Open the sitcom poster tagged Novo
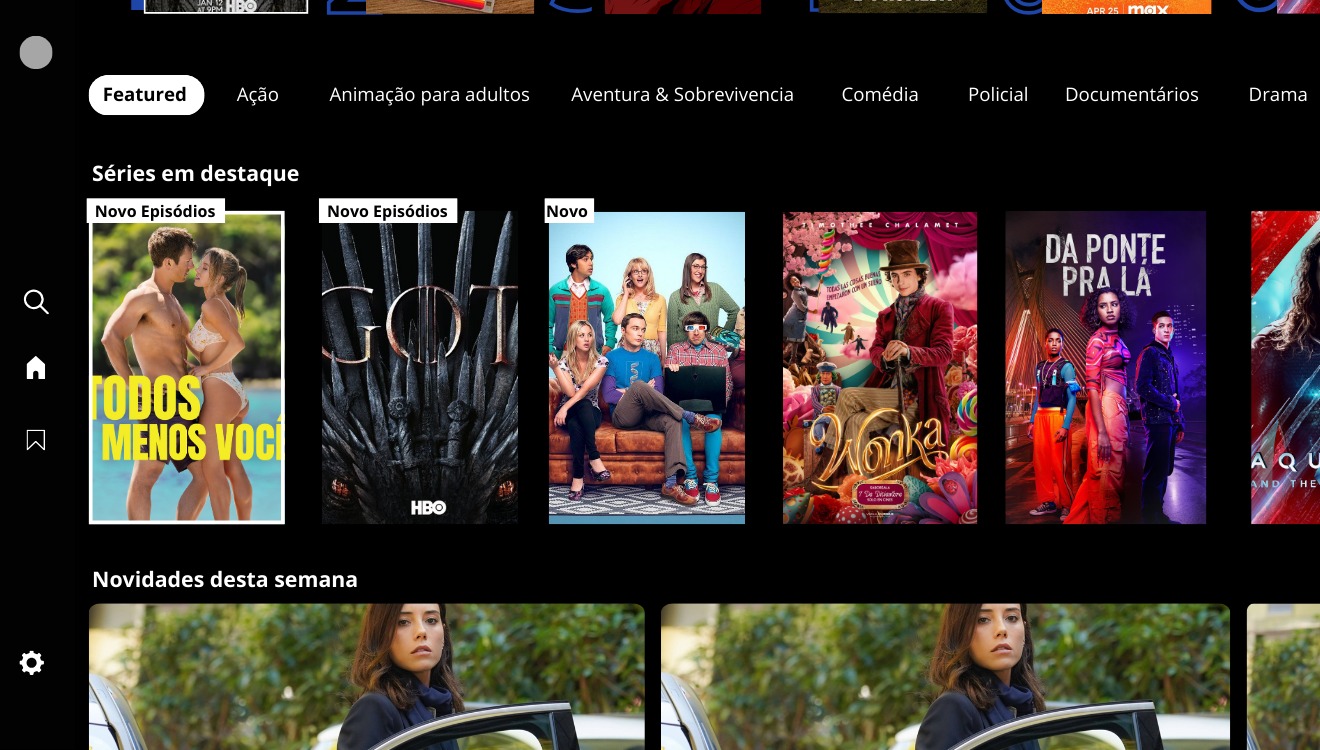1320x750 pixels. (647, 367)
